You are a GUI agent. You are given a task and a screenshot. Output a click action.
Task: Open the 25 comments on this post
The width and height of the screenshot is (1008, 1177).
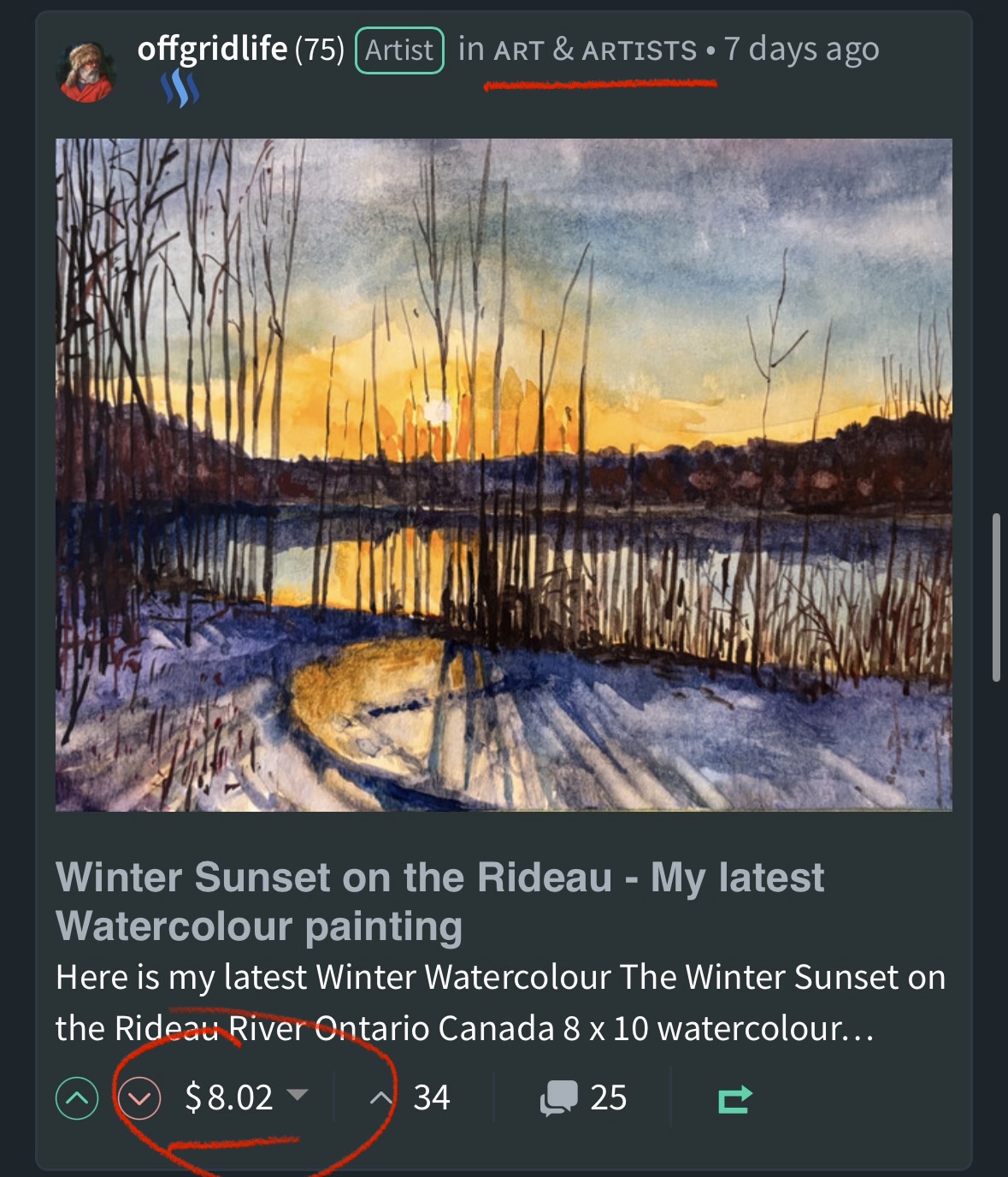point(584,1098)
